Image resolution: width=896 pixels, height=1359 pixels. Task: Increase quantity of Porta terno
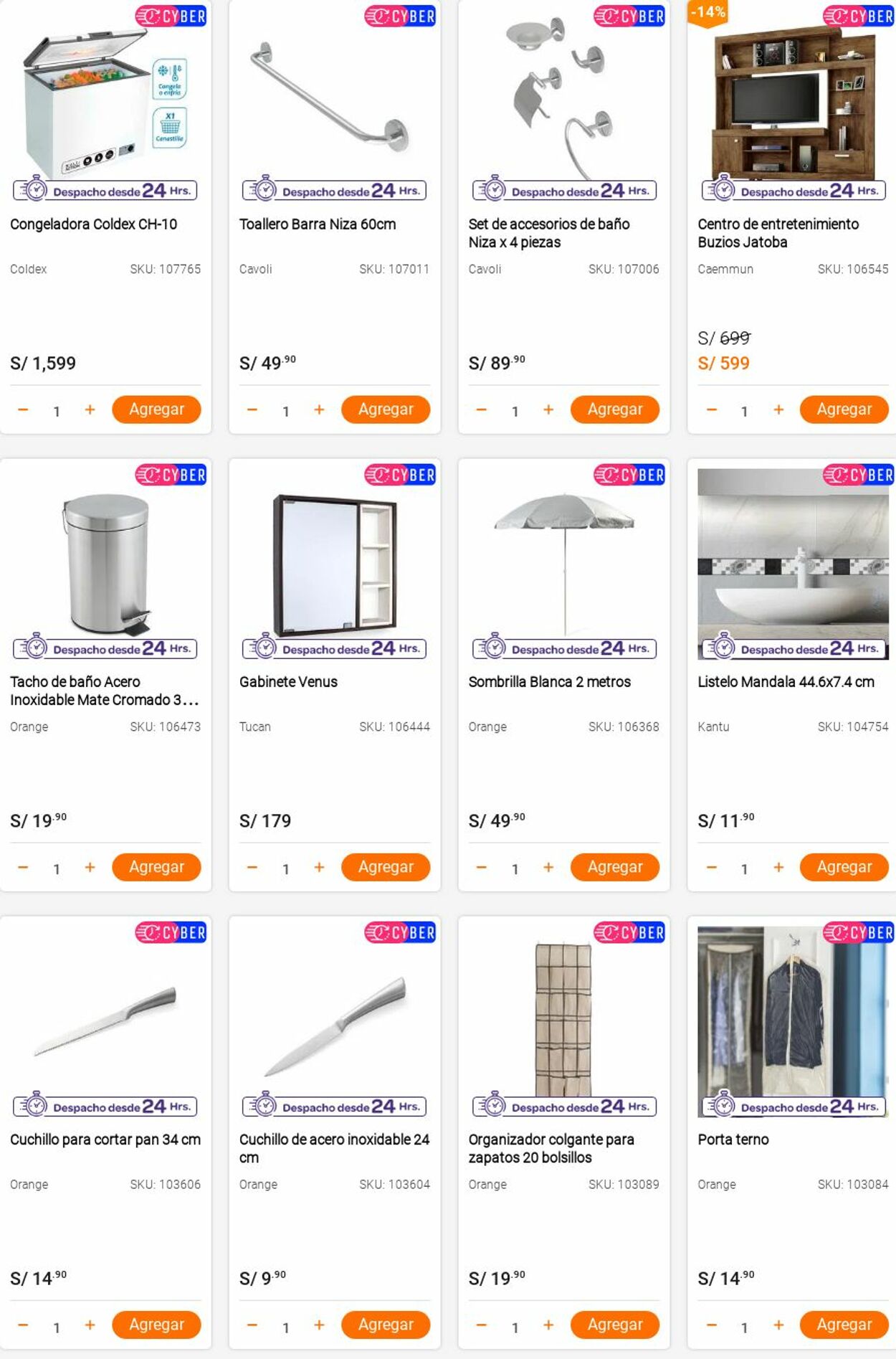[x=778, y=1325]
